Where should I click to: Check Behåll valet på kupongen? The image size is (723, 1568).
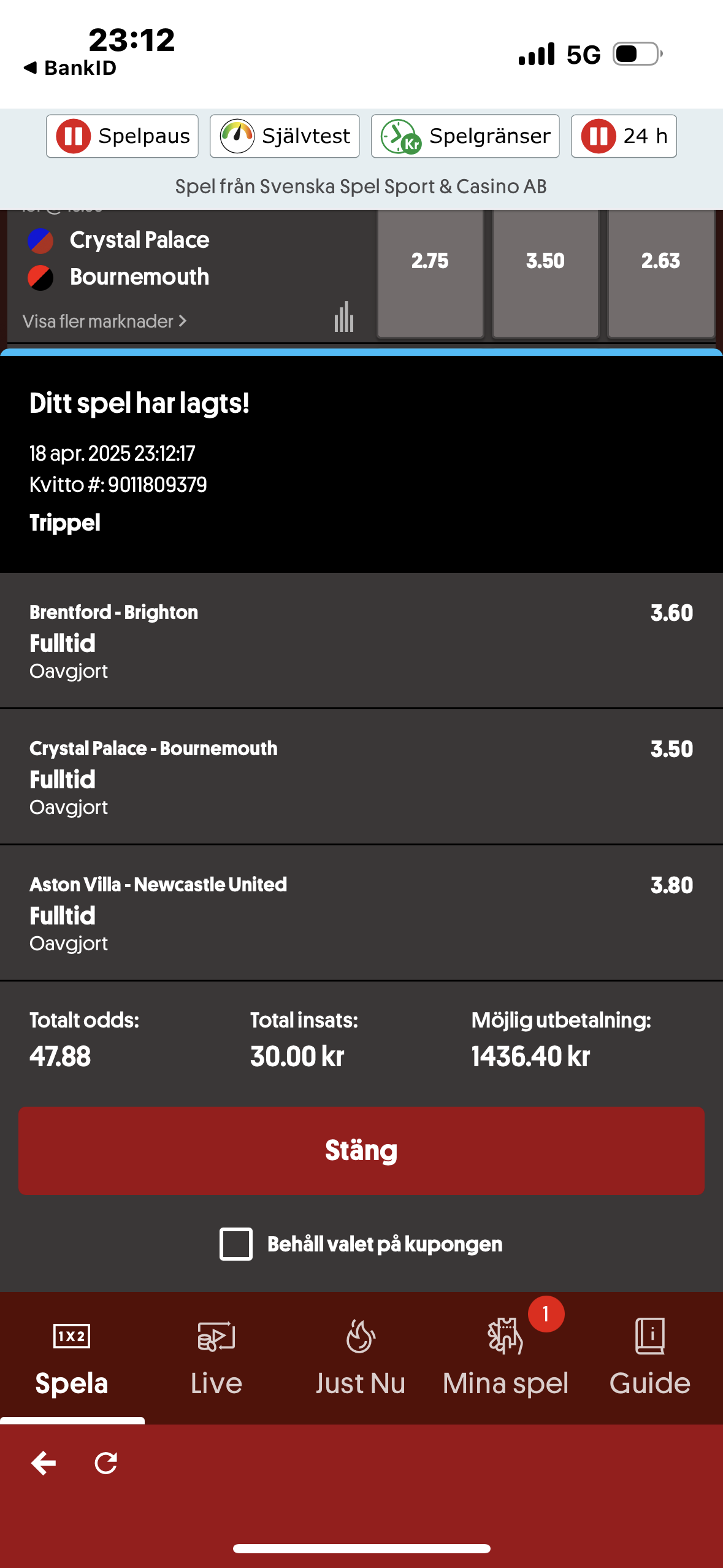pos(236,1244)
